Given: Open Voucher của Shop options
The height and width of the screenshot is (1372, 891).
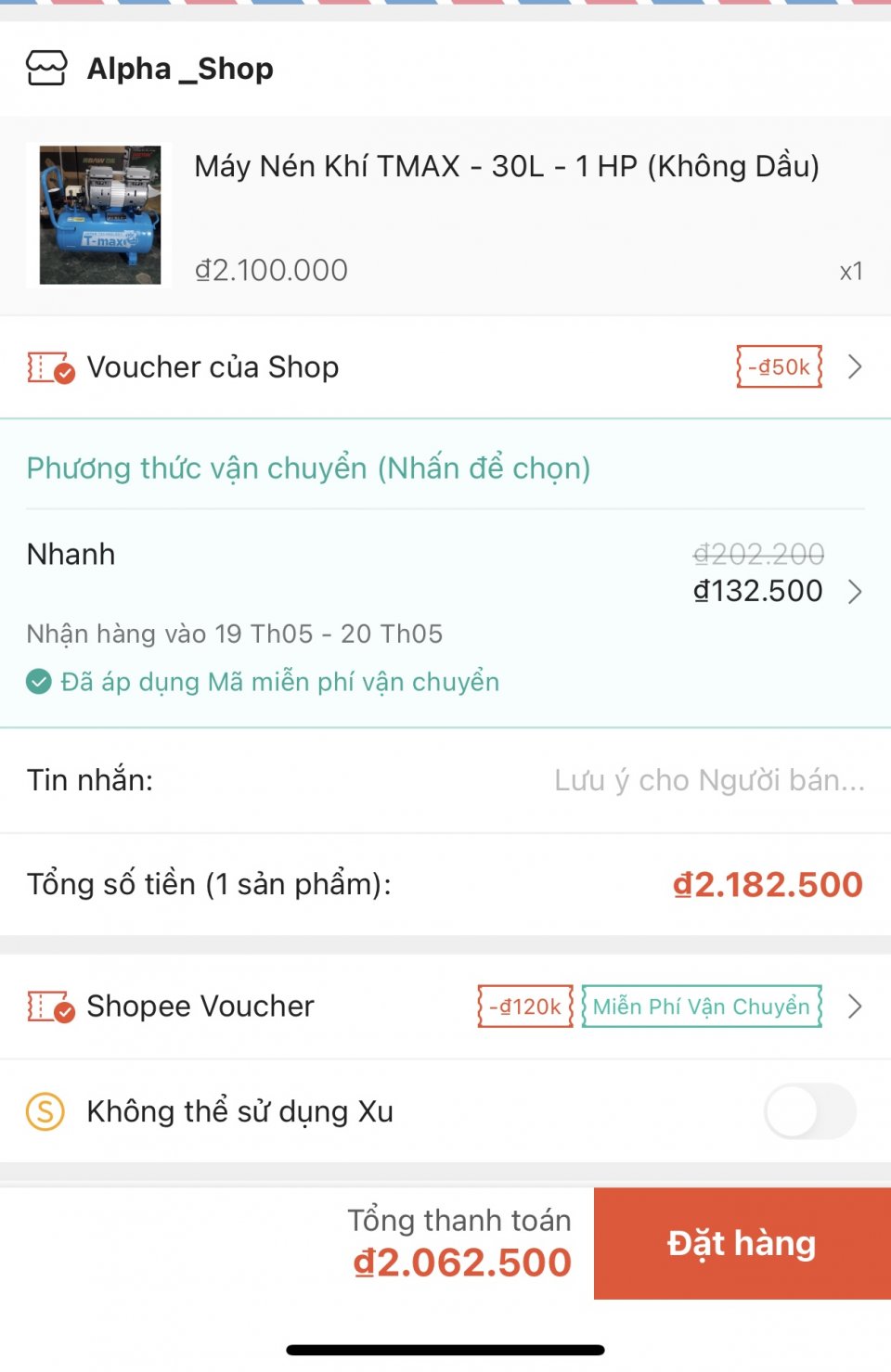Looking at the screenshot, I should (x=445, y=367).
